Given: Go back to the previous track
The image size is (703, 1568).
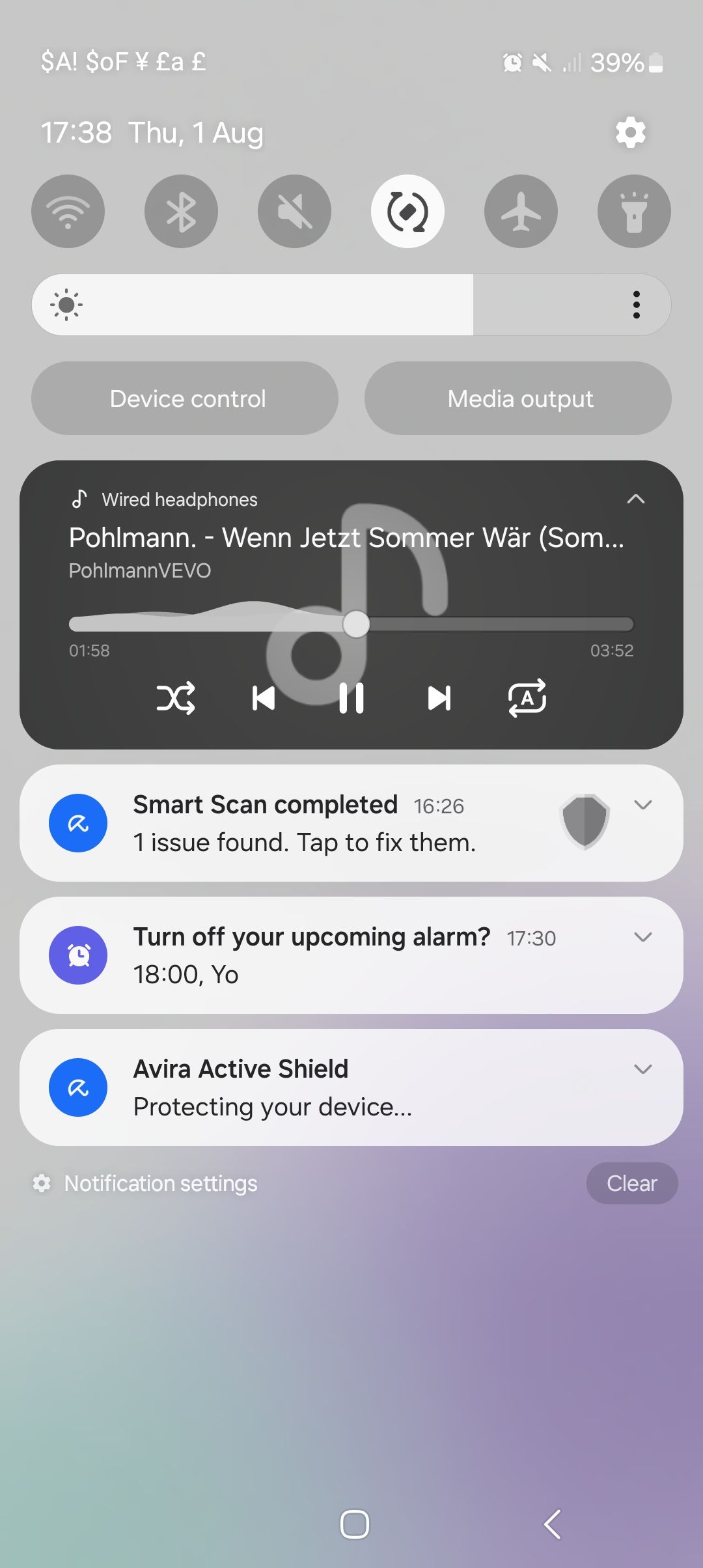Looking at the screenshot, I should (x=264, y=697).
